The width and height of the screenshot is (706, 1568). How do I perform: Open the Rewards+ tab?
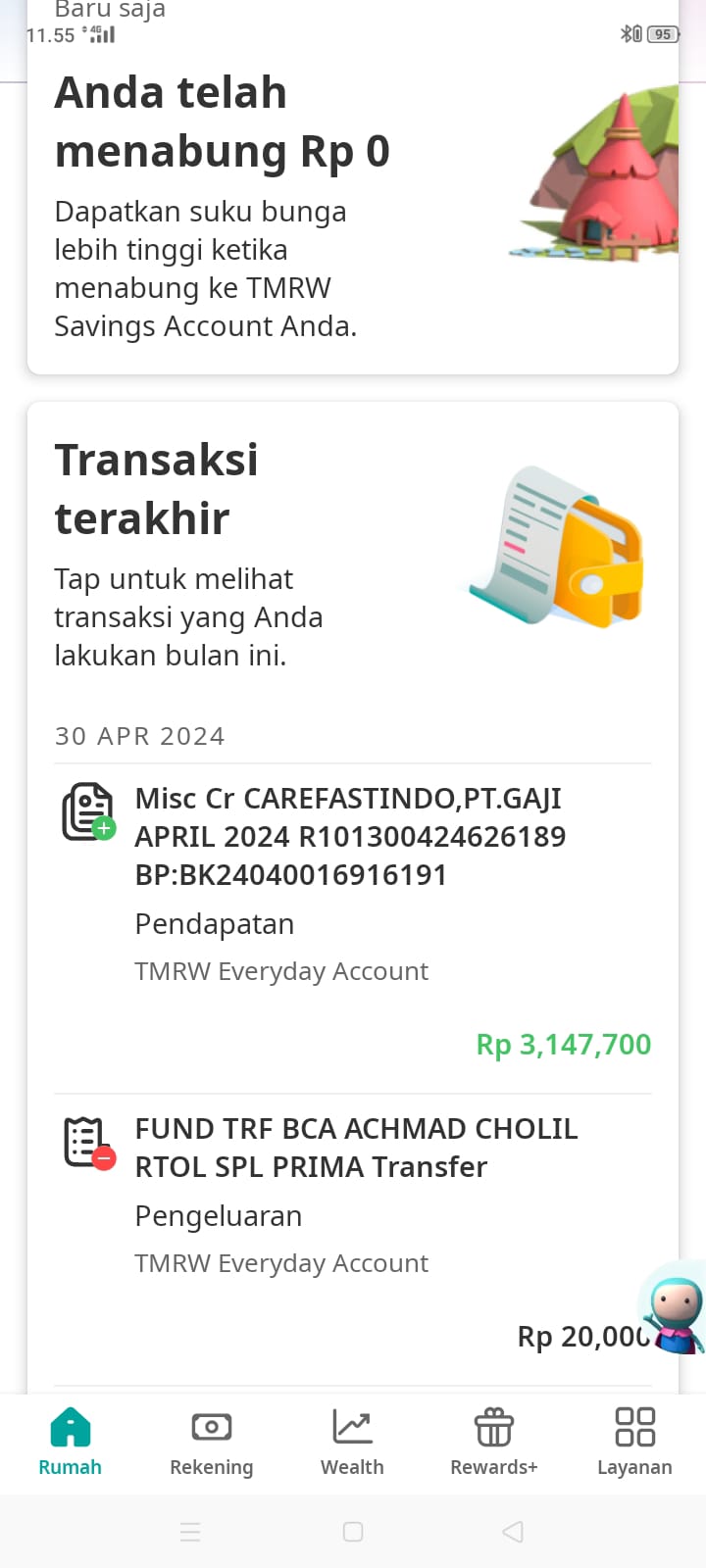point(494,1443)
